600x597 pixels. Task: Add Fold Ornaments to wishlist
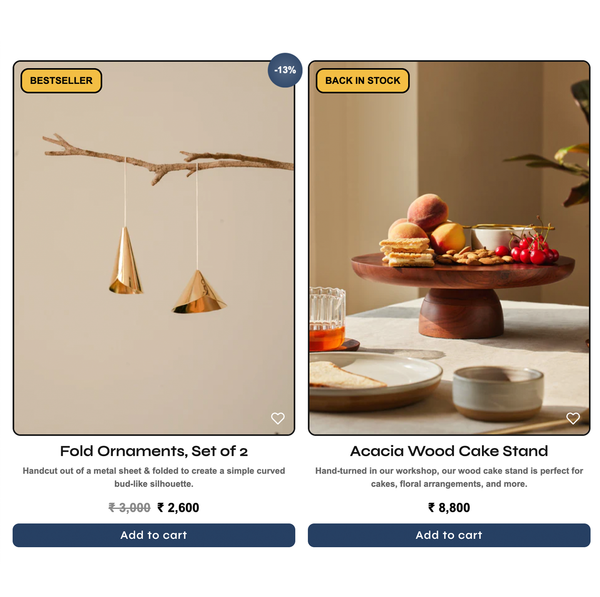pyautogui.click(x=278, y=418)
